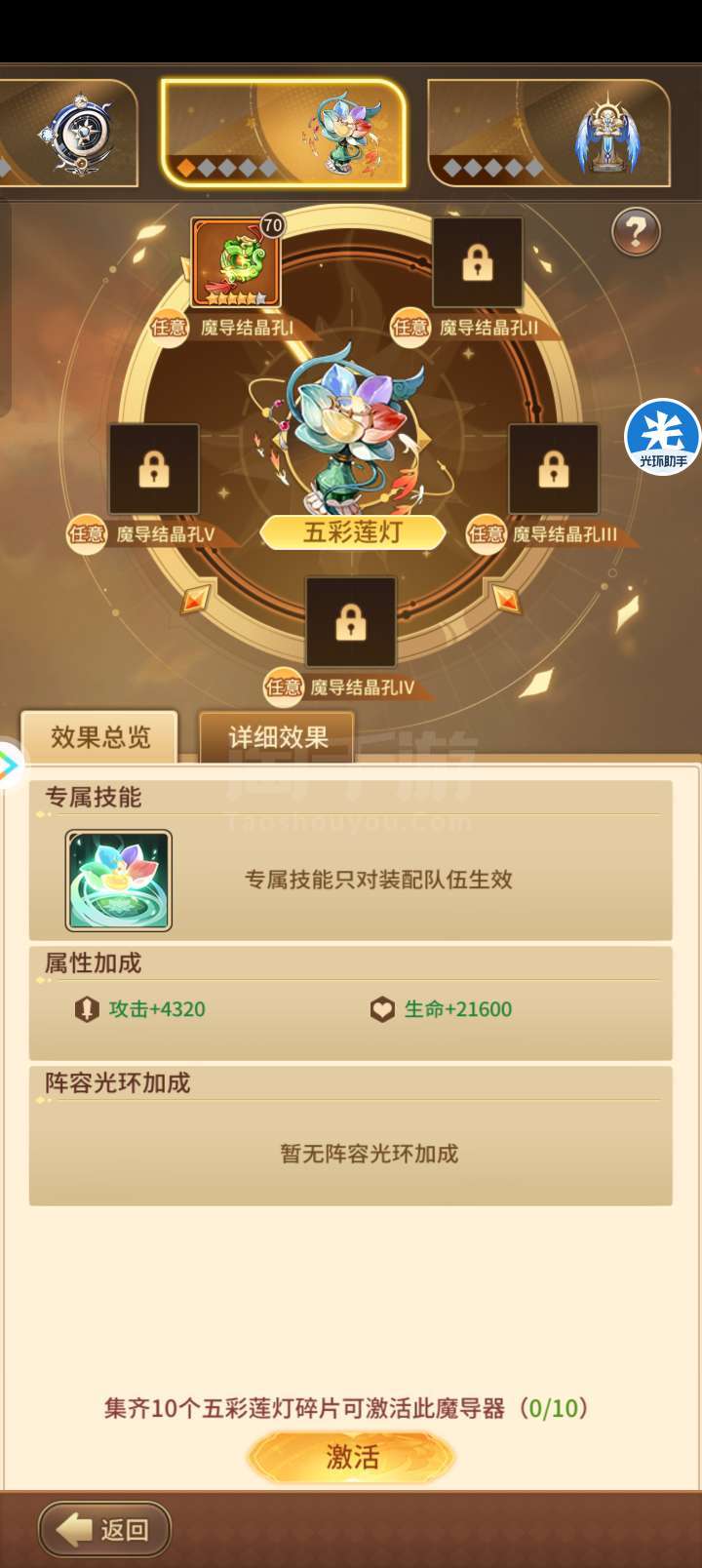
Task: Tap the locked 魔导结晶孔V slot
Action: point(154,469)
